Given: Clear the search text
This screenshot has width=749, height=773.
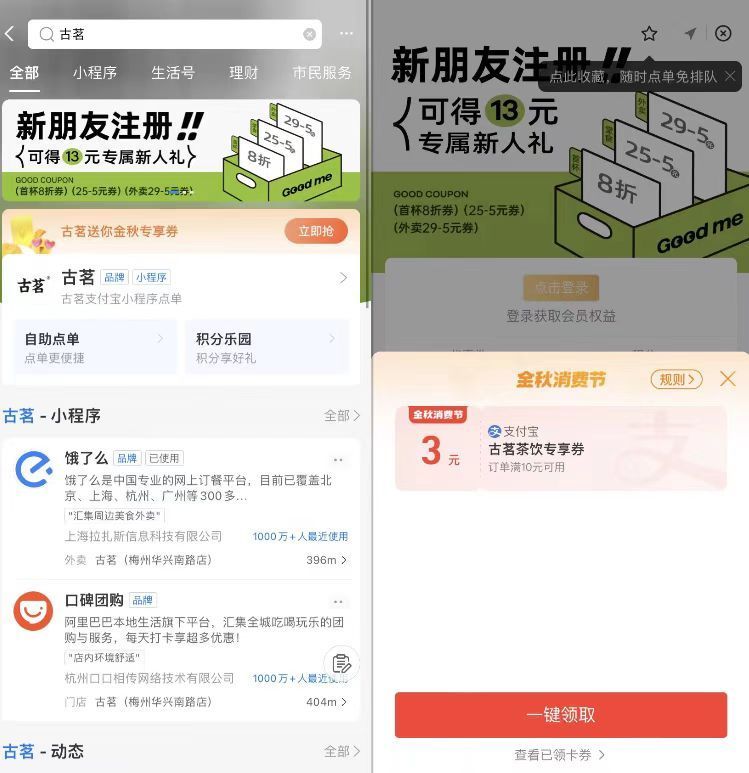Looking at the screenshot, I should point(309,34).
